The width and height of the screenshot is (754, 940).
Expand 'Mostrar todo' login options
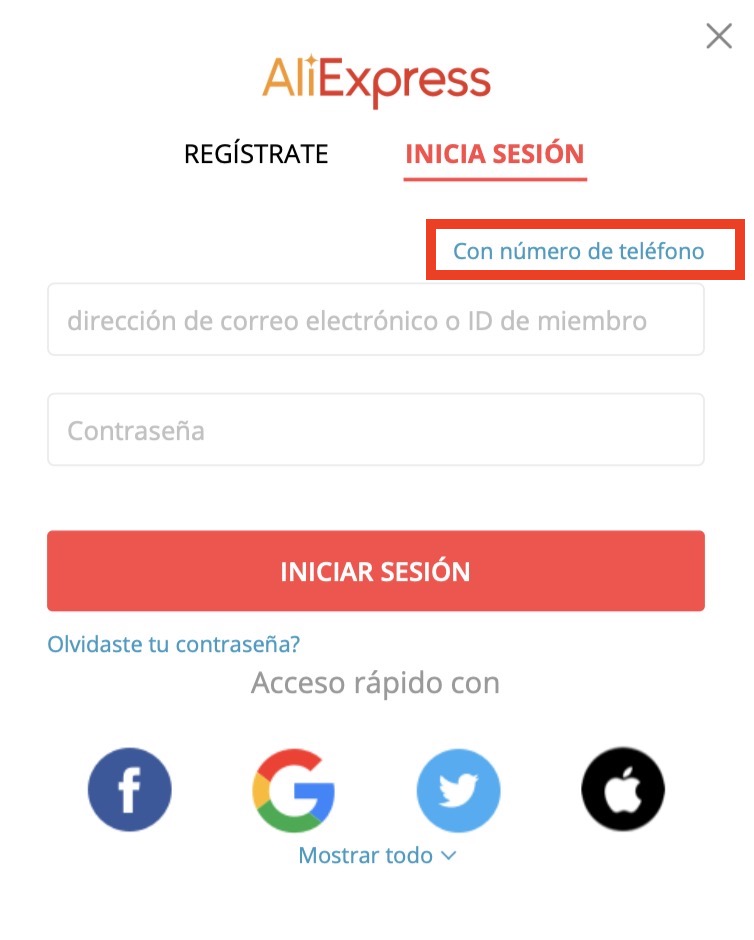[377, 855]
